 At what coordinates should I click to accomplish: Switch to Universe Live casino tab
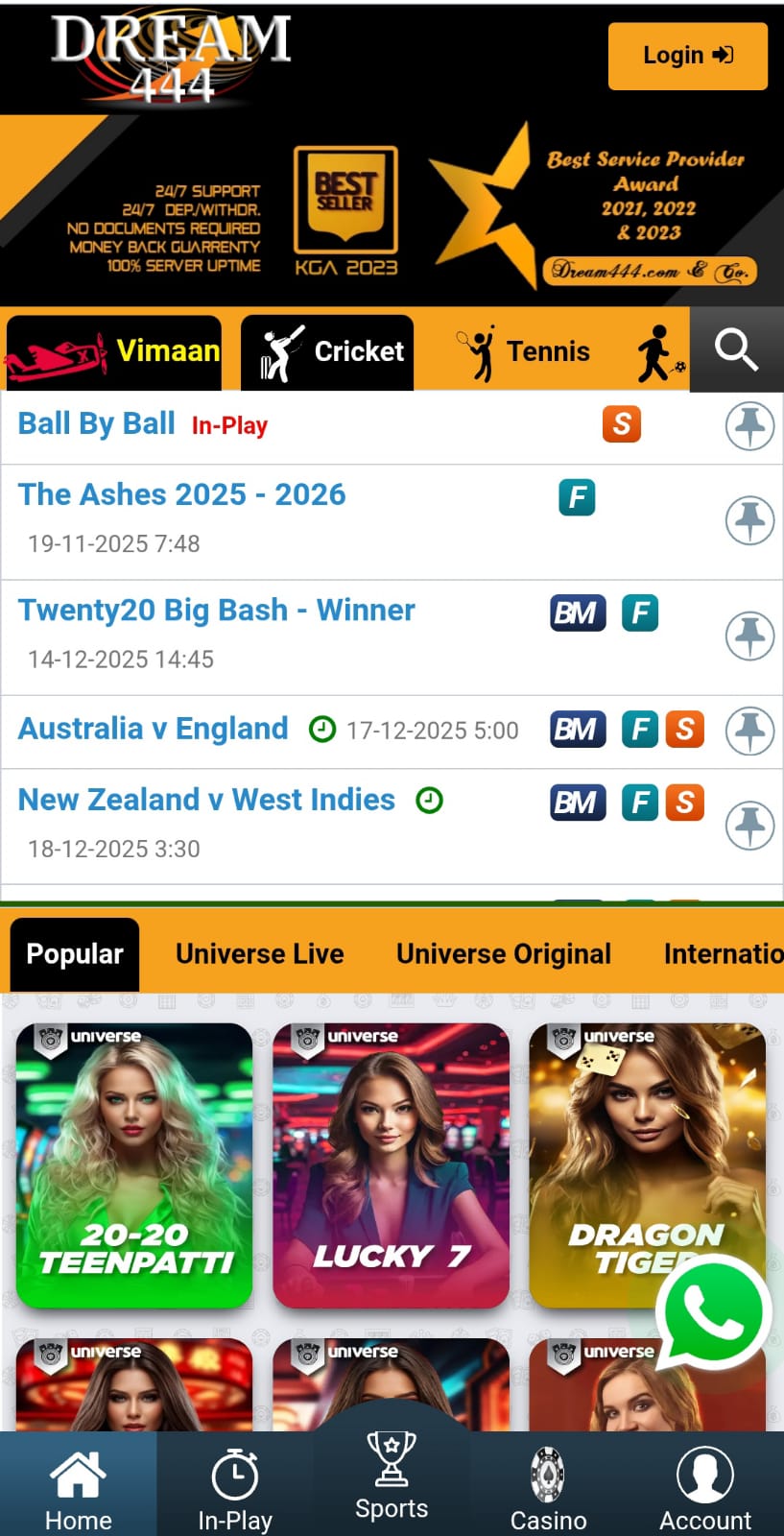[259, 953]
